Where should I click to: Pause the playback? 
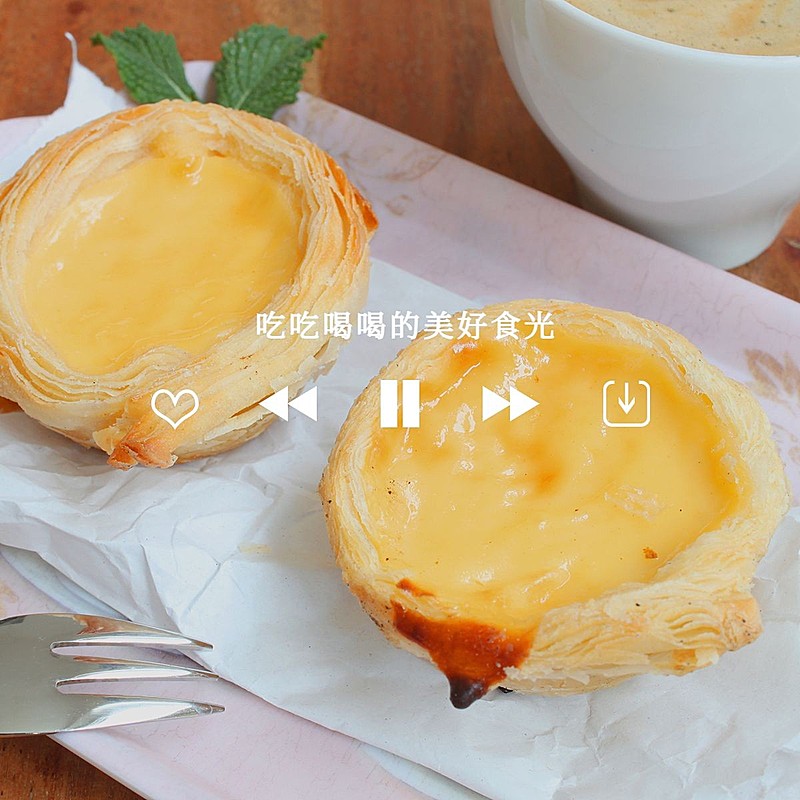tap(400, 404)
